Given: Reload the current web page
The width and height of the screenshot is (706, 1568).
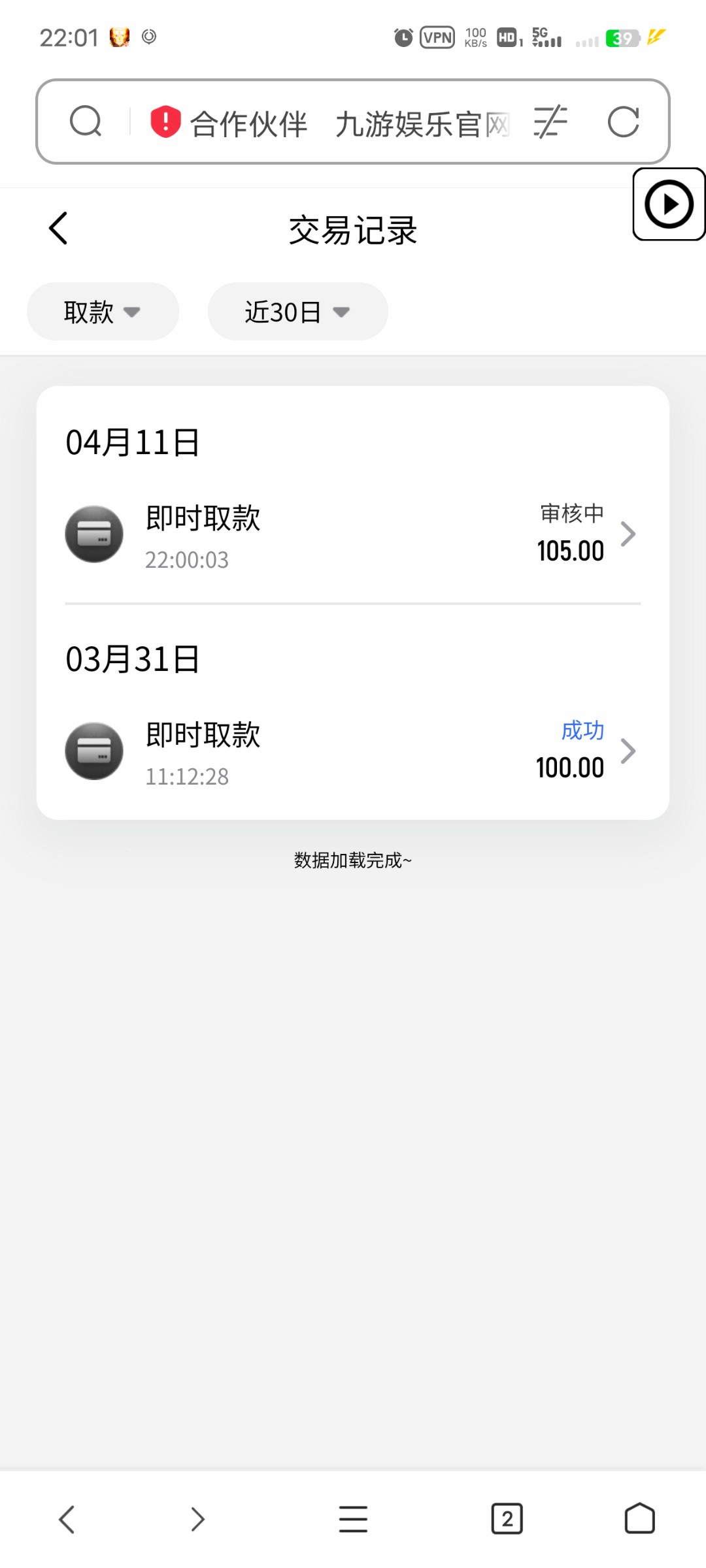Looking at the screenshot, I should [623, 122].
